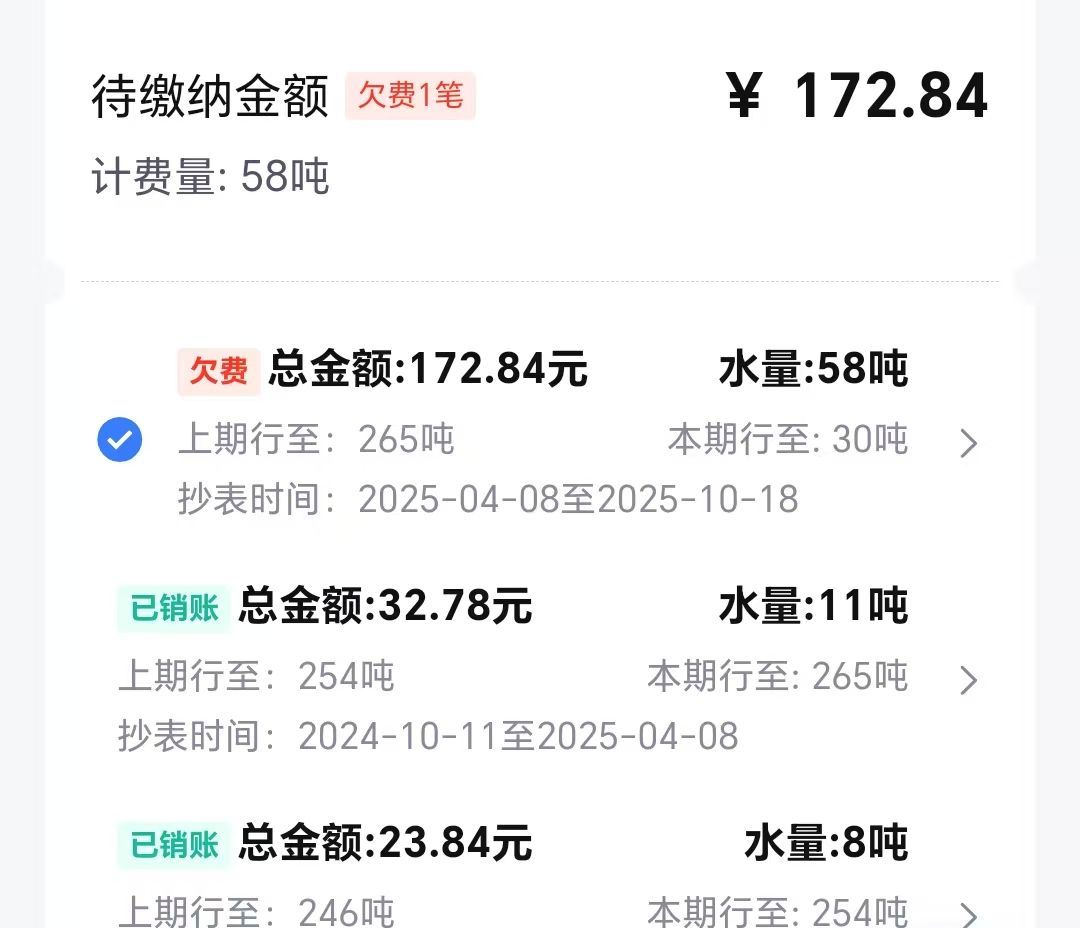1080x928 pixels.
Task: Open details of the 172.84元 overdue bill
Action: (967, 443)
